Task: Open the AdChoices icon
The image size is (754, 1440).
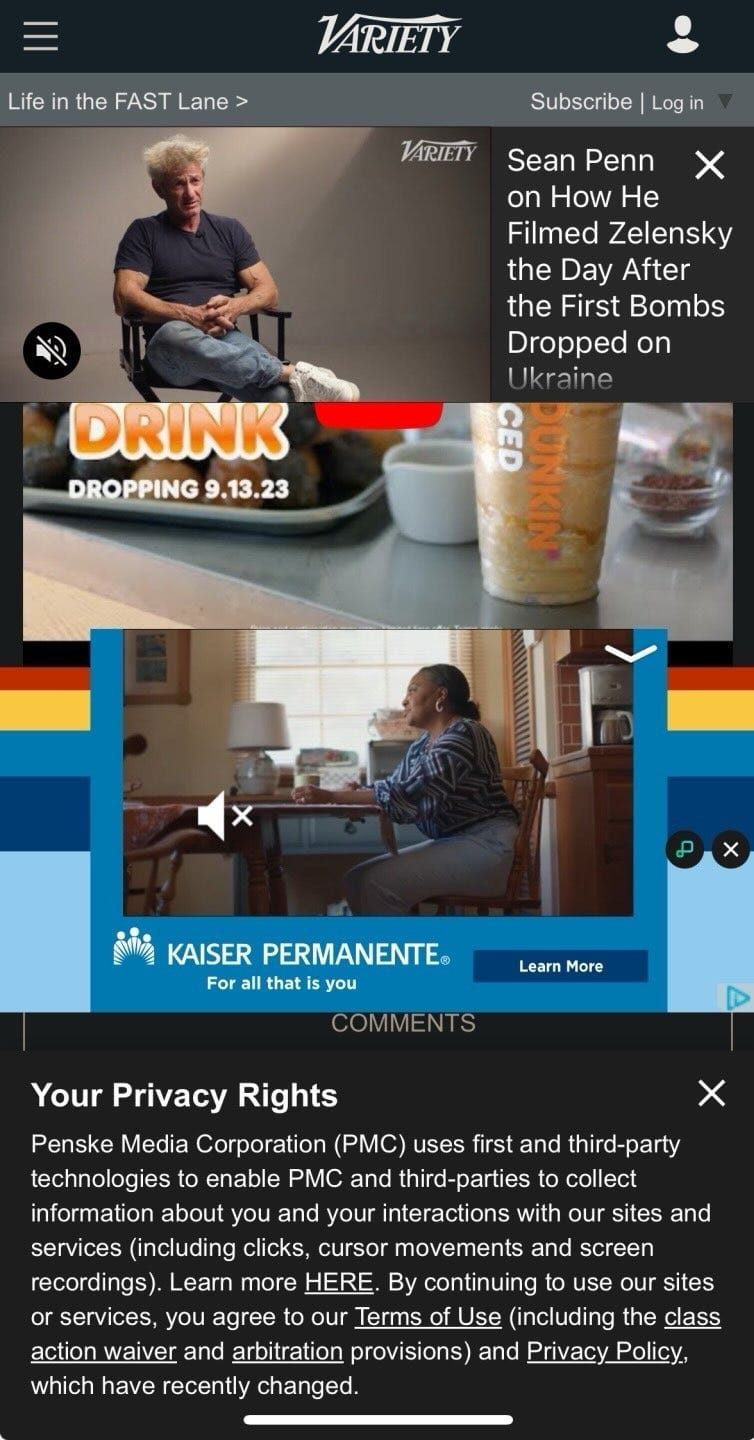Action: tap(736, 997)
